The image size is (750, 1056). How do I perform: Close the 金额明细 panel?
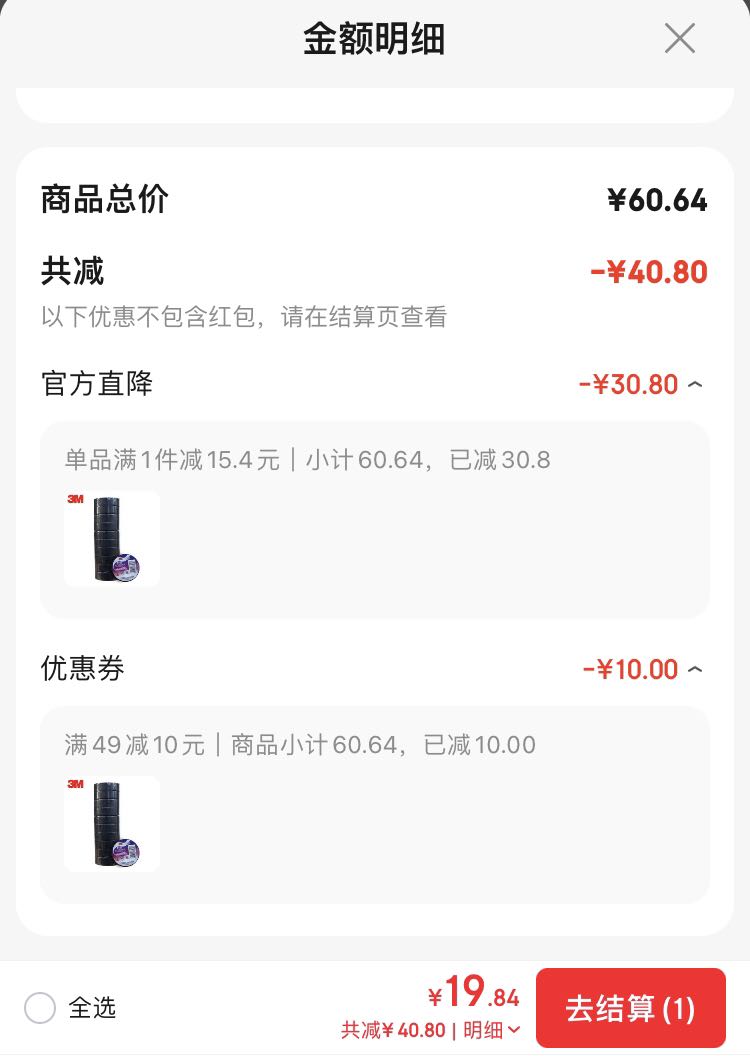679,38
